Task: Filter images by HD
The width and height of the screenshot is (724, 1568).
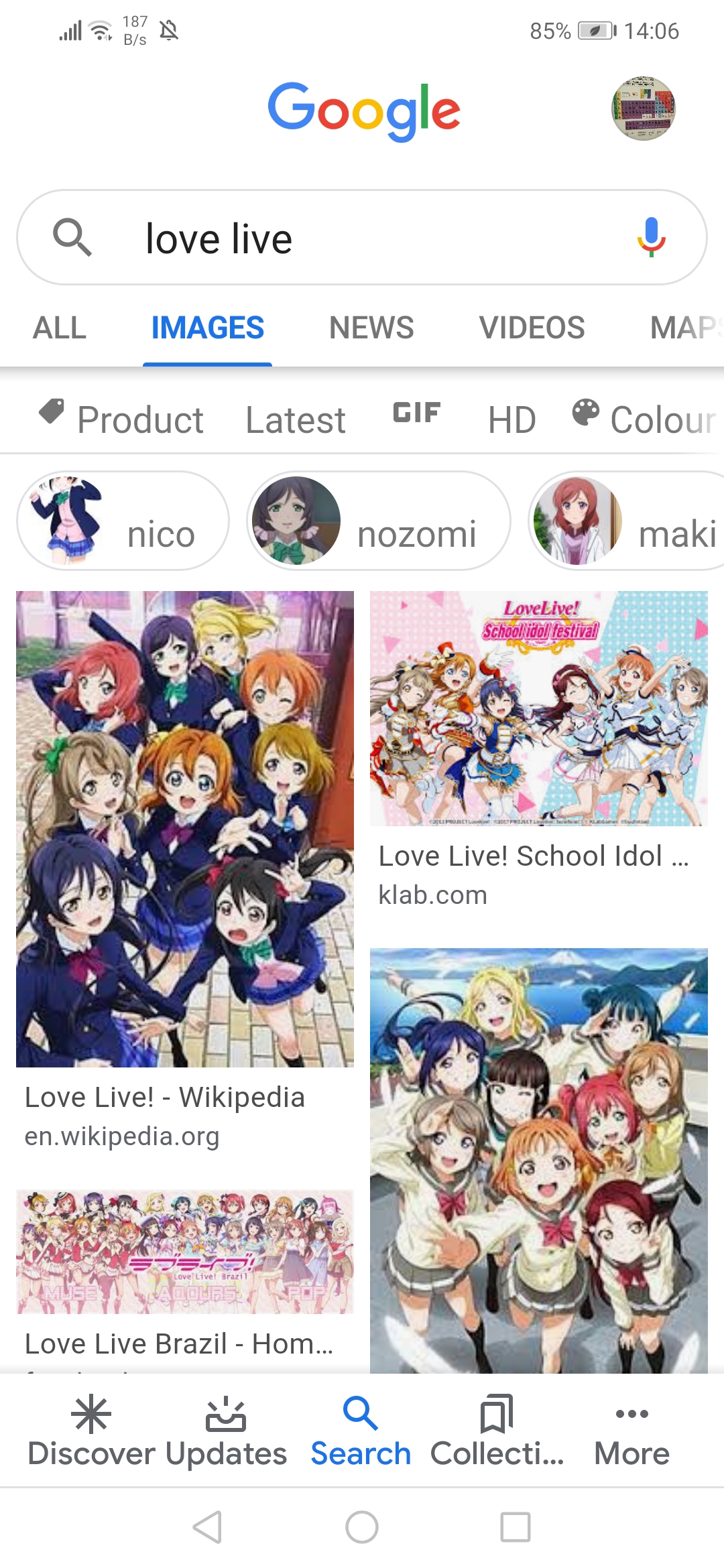Action: pos(511,420)
